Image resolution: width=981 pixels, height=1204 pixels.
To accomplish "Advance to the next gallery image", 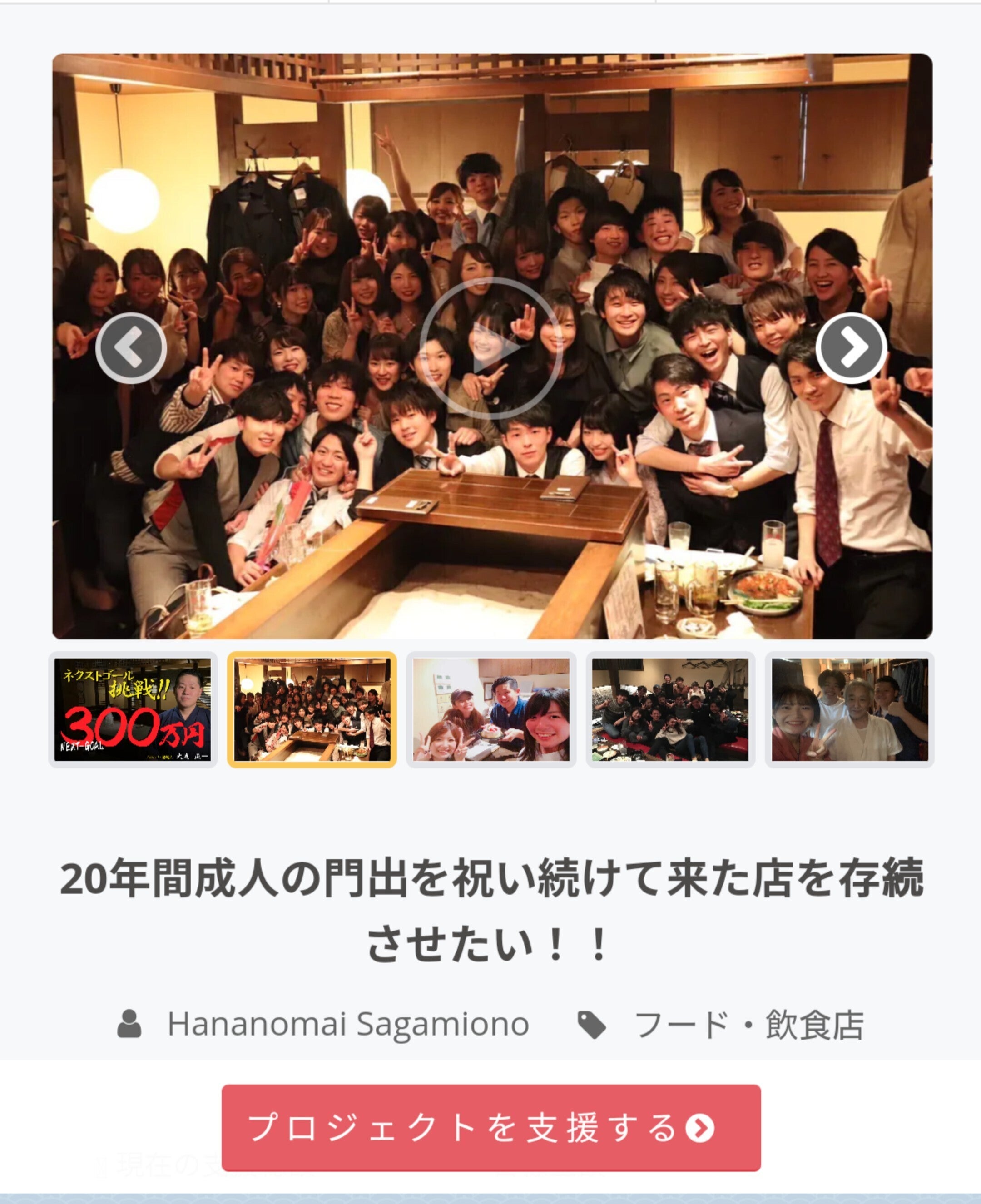I will click(x=851, y=348).
